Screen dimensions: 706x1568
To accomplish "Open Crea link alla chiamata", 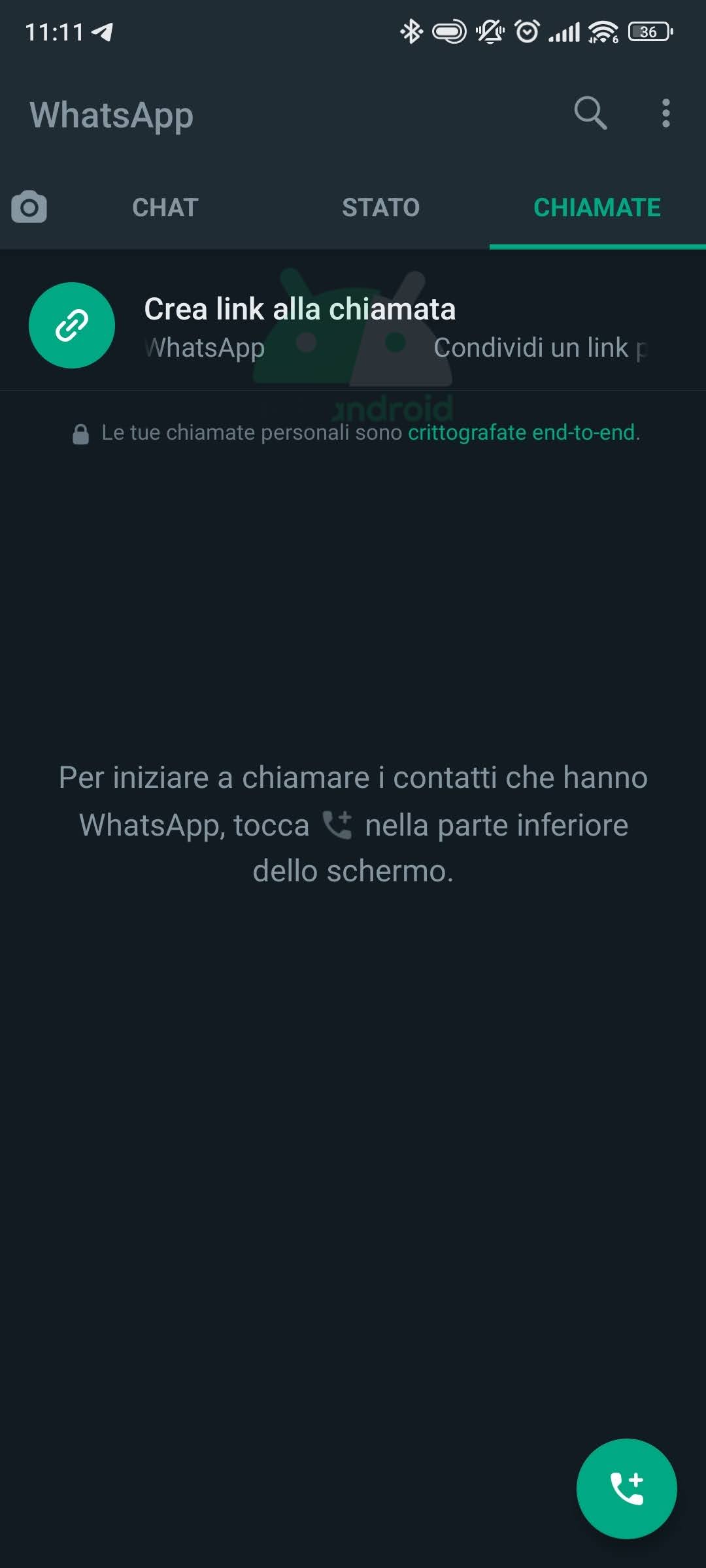I will (353, 325).
